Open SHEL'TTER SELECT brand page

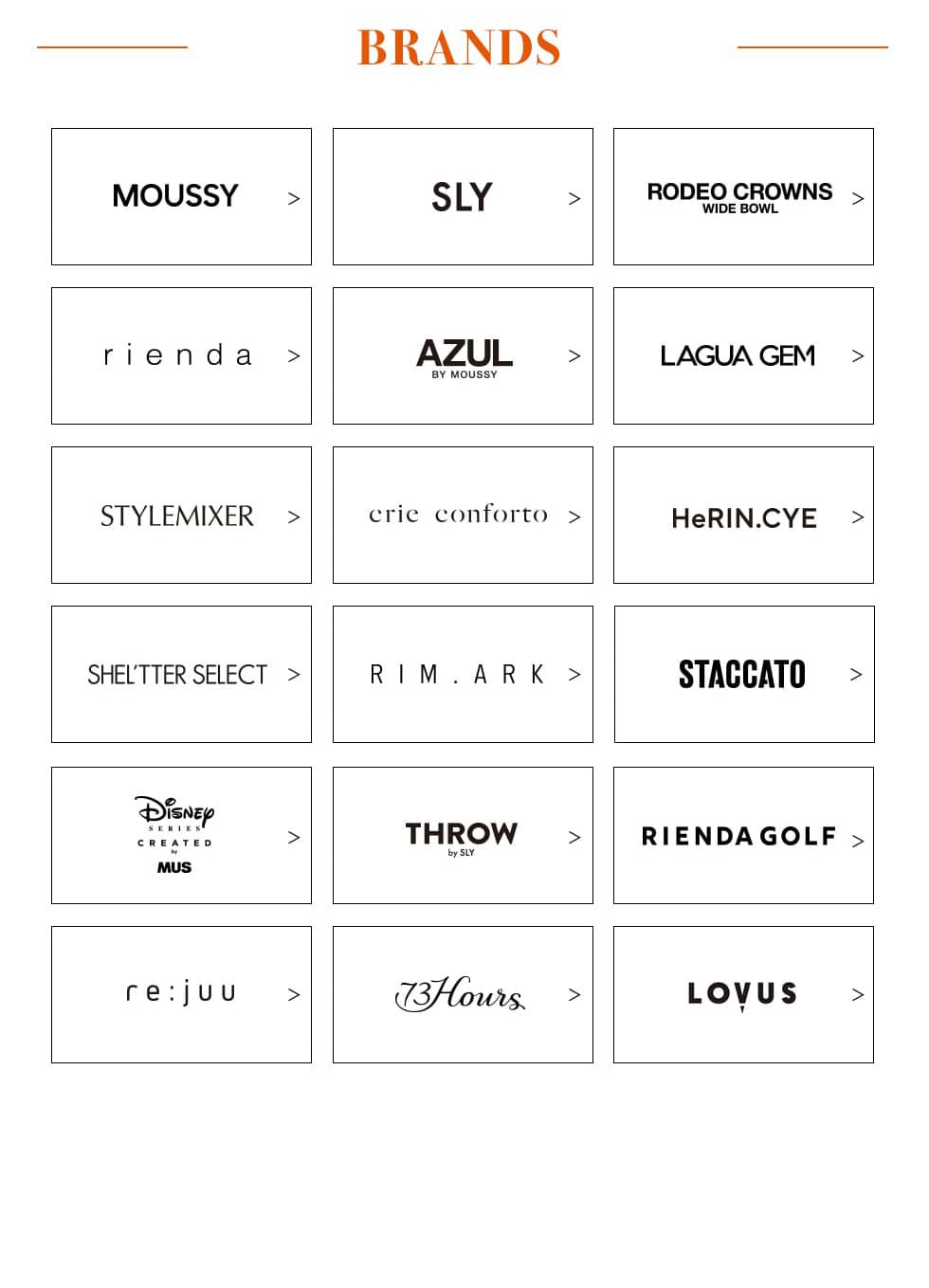(x=181, y=674)
